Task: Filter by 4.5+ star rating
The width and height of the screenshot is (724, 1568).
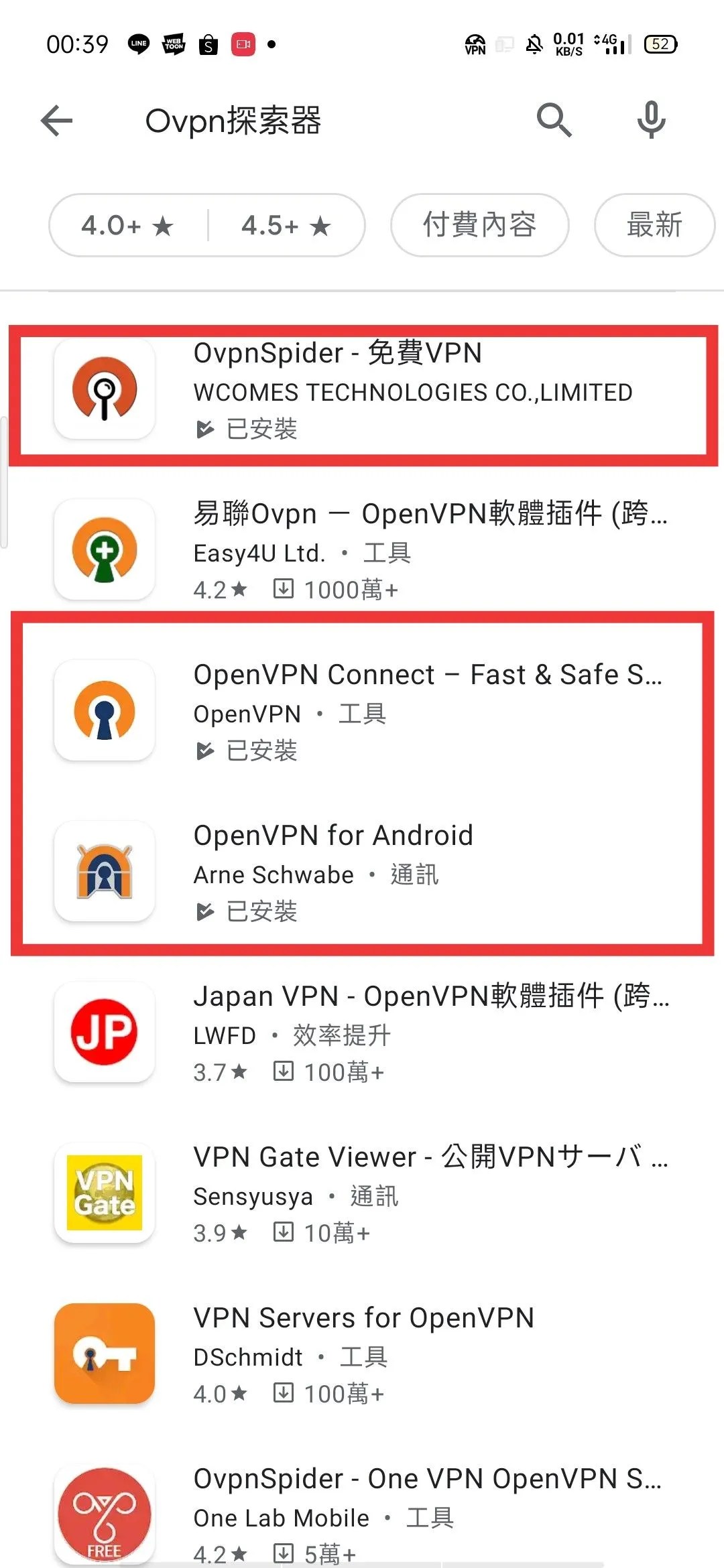Action: 286,226
